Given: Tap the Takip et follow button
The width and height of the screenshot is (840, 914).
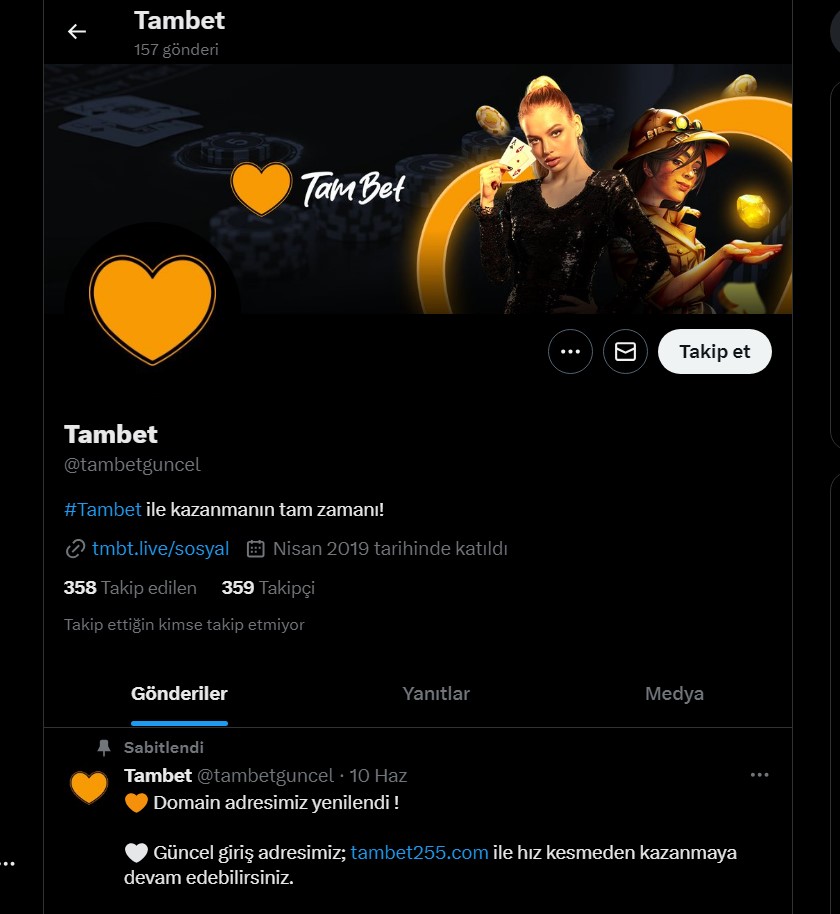Looking at the screenshot, I should [714, 352].
